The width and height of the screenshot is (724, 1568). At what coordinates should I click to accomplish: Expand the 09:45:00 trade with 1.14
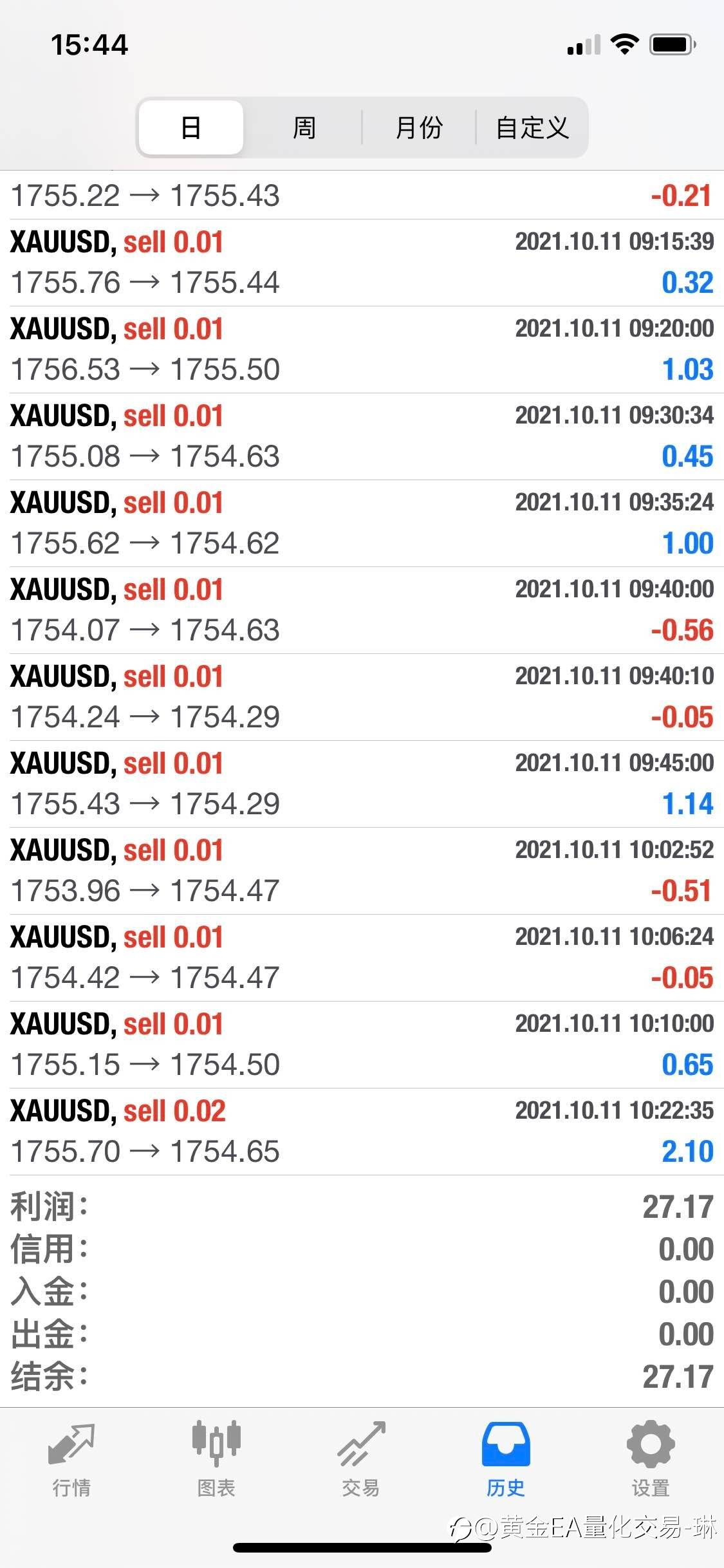tap(362, 784)
